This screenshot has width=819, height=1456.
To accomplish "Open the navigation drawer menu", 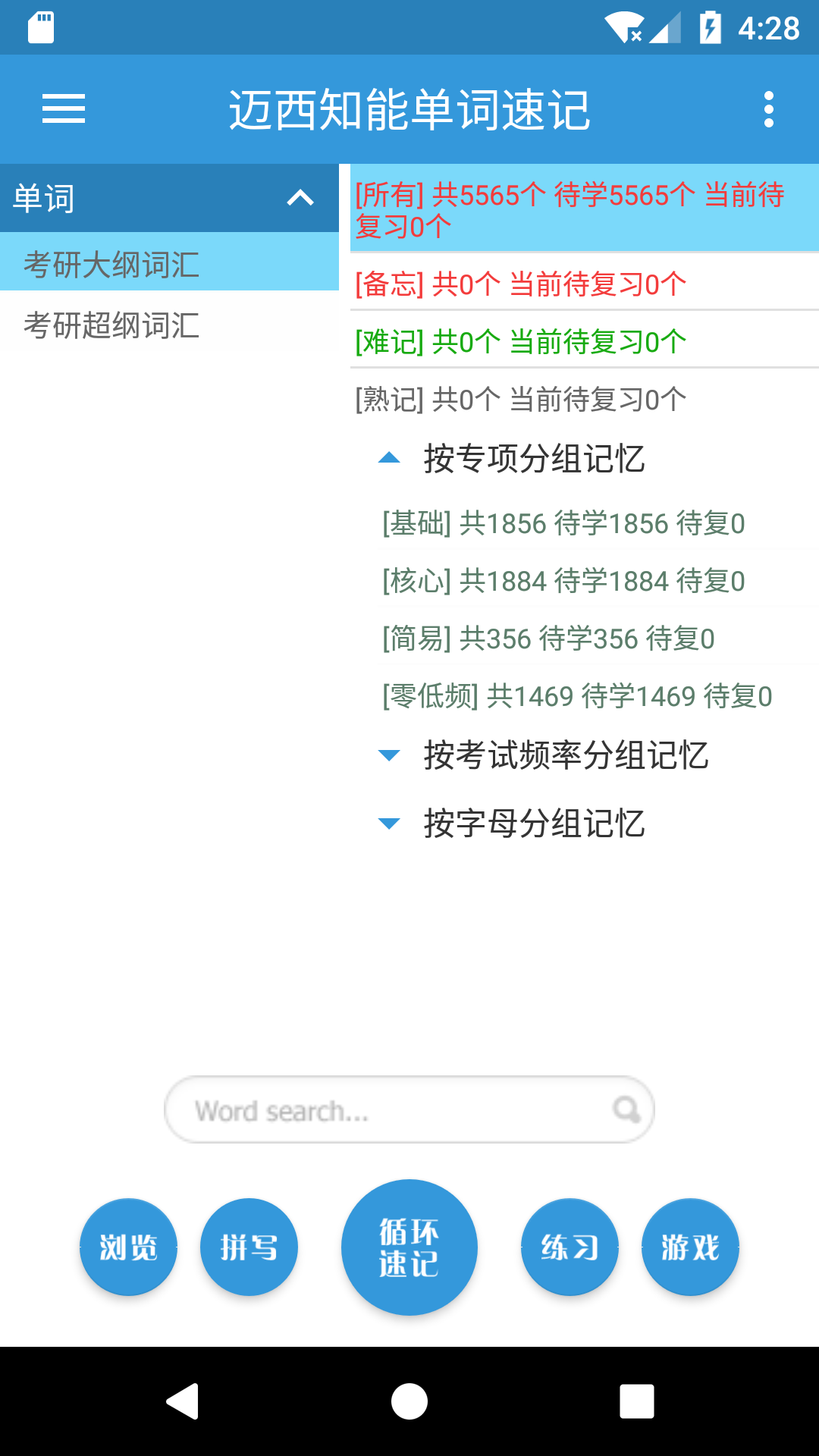I will (x=64, y=109).
